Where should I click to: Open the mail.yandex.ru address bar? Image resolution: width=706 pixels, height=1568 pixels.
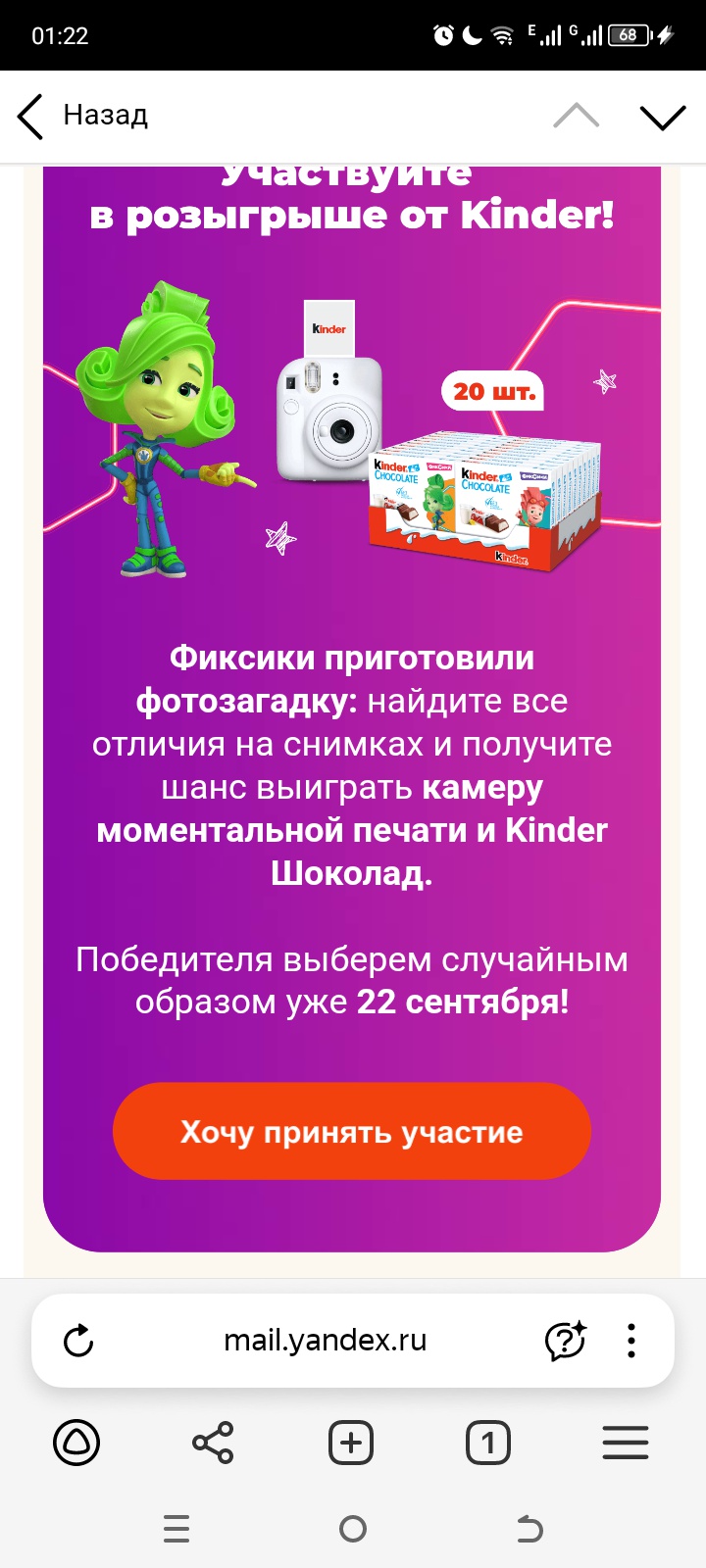325,1341
